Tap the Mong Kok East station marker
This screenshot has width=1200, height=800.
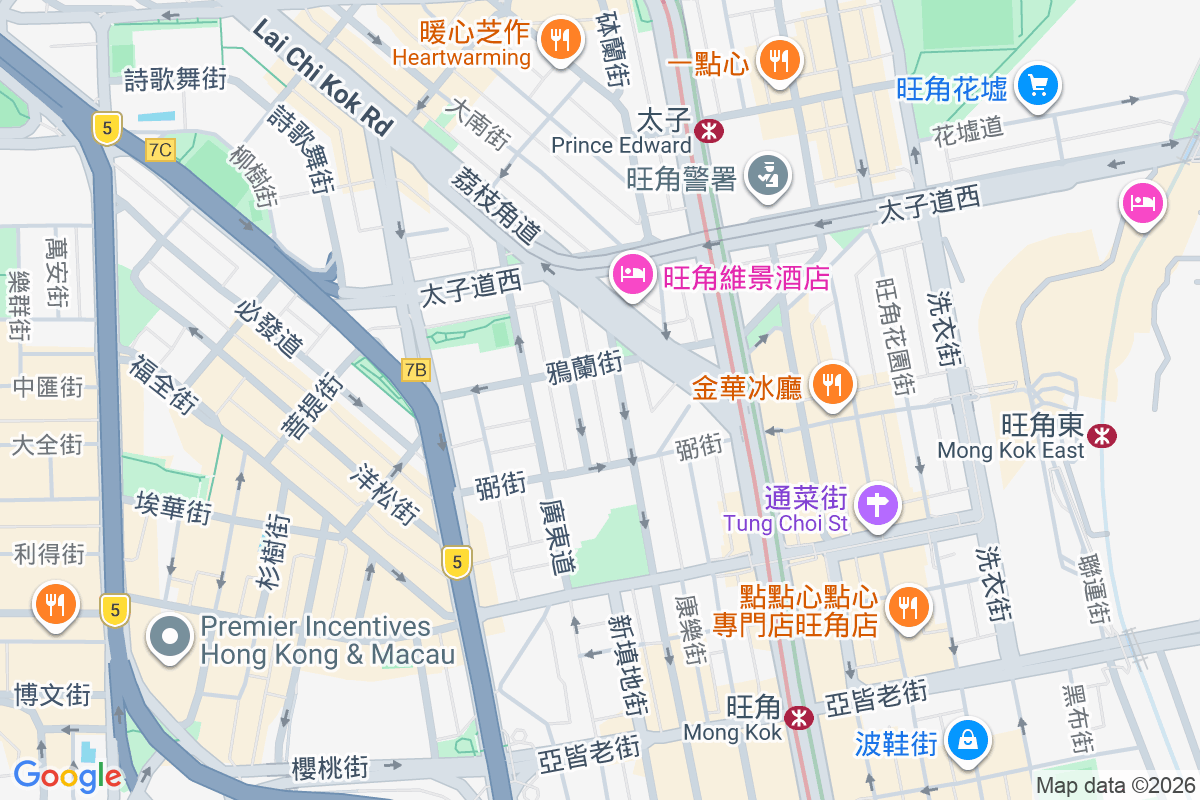1103,435
